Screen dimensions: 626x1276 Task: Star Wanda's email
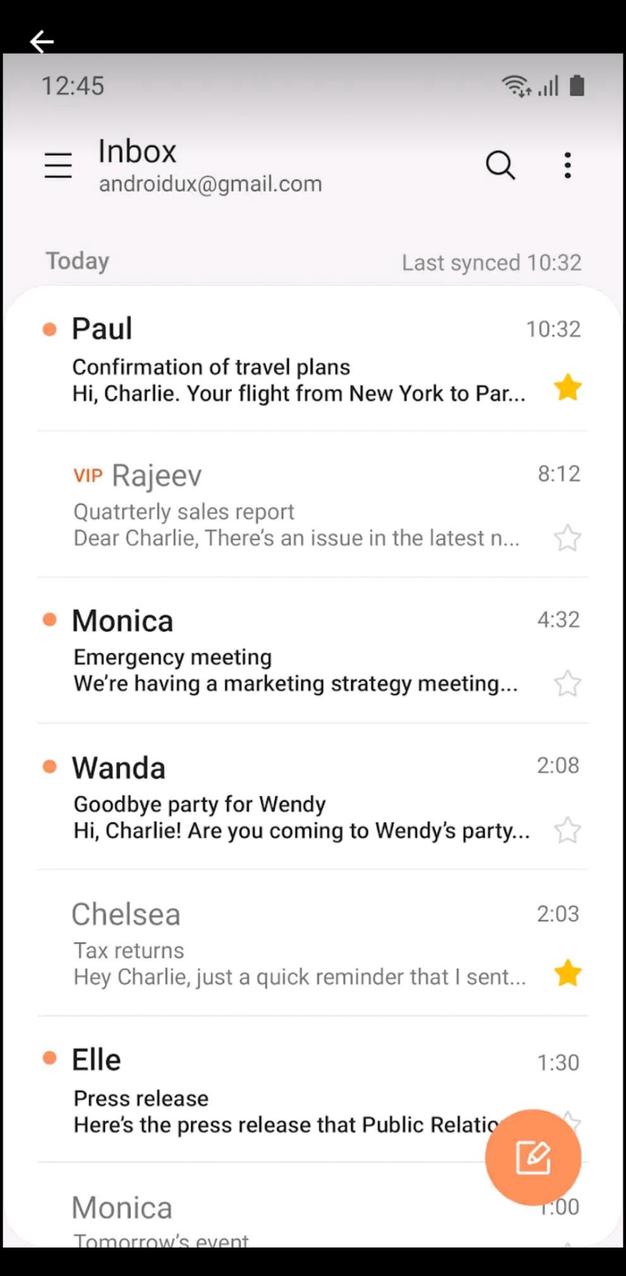pos(568,830)
